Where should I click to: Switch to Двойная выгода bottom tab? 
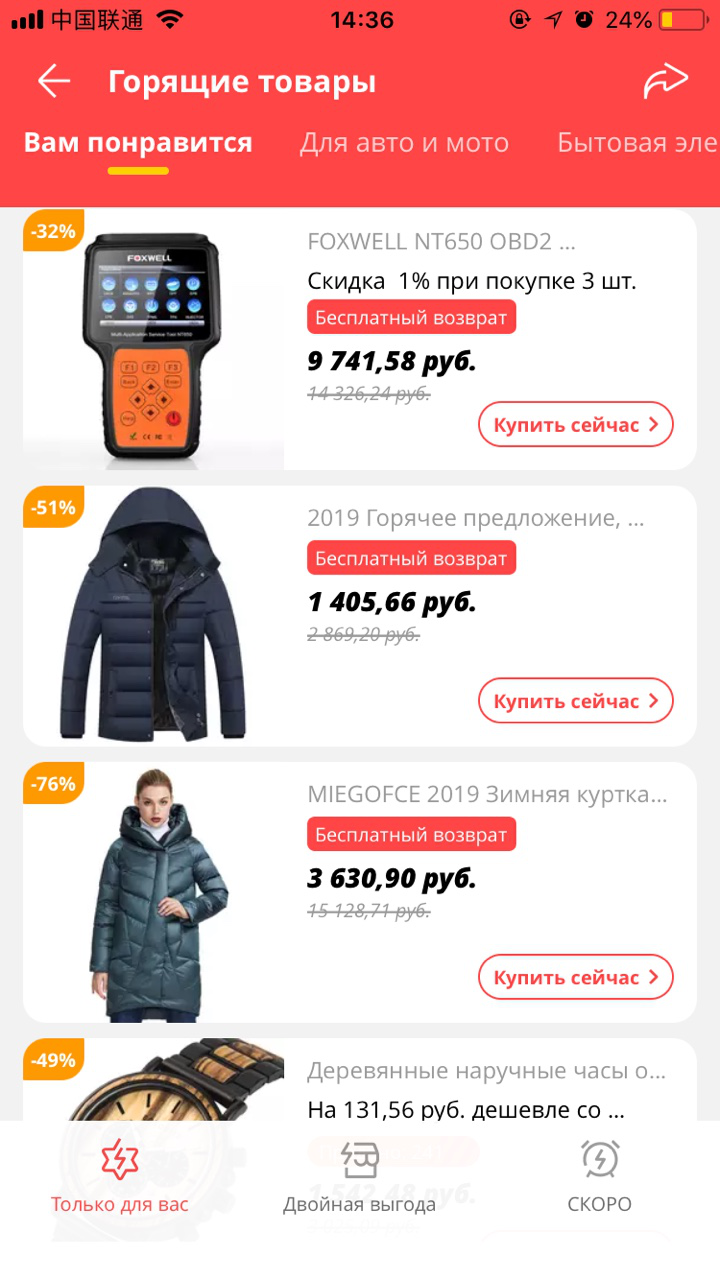(360, 1178)
